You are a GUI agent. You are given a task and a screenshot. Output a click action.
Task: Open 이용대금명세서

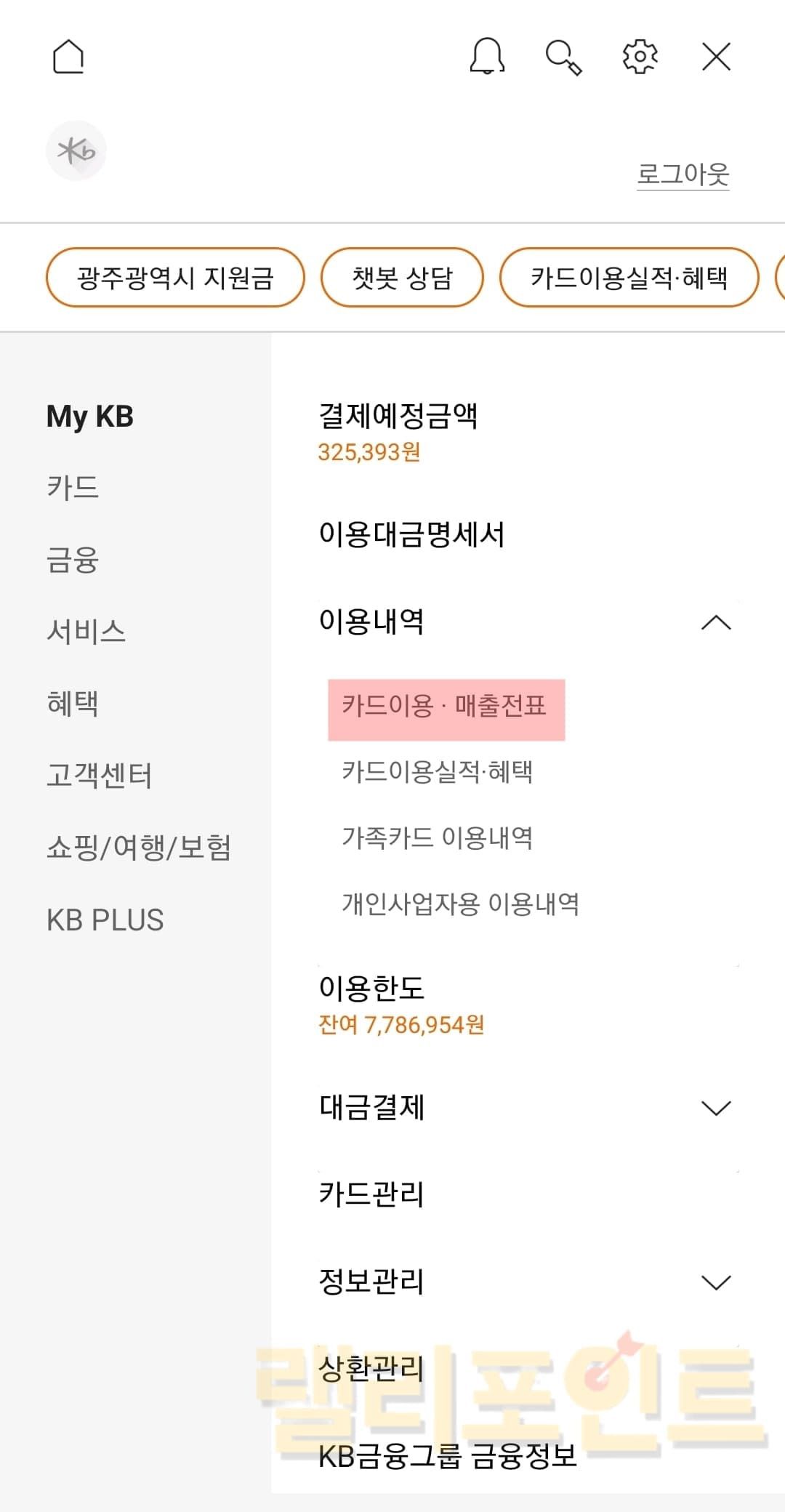point(411,534)
